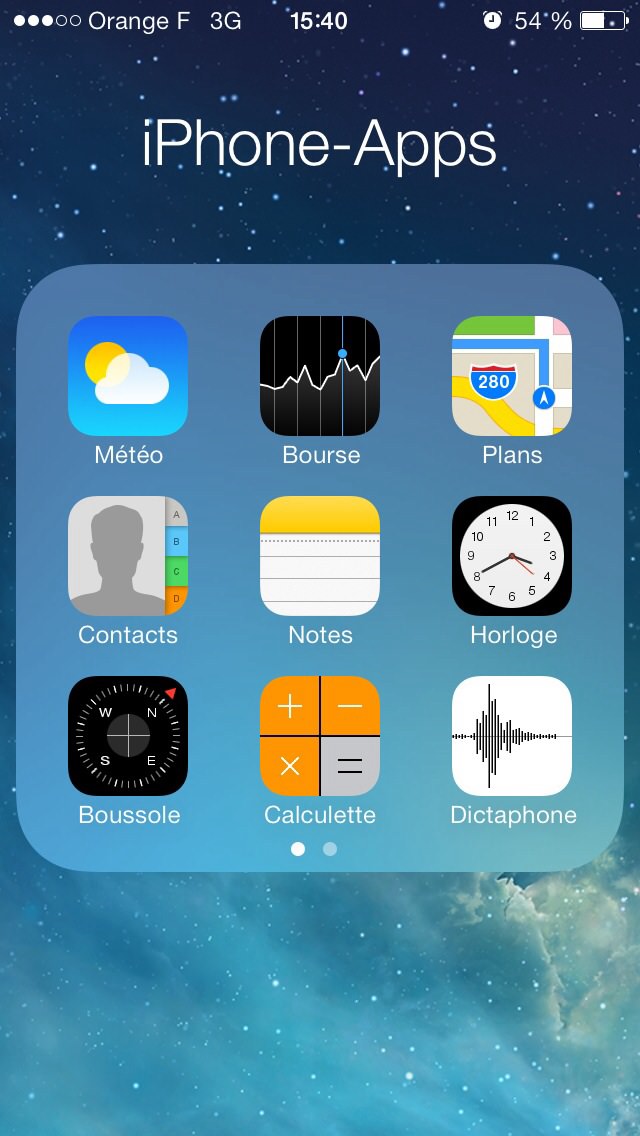Launch the Bourse stocks app
640x1136 pixels.
[x=320, y=375]
